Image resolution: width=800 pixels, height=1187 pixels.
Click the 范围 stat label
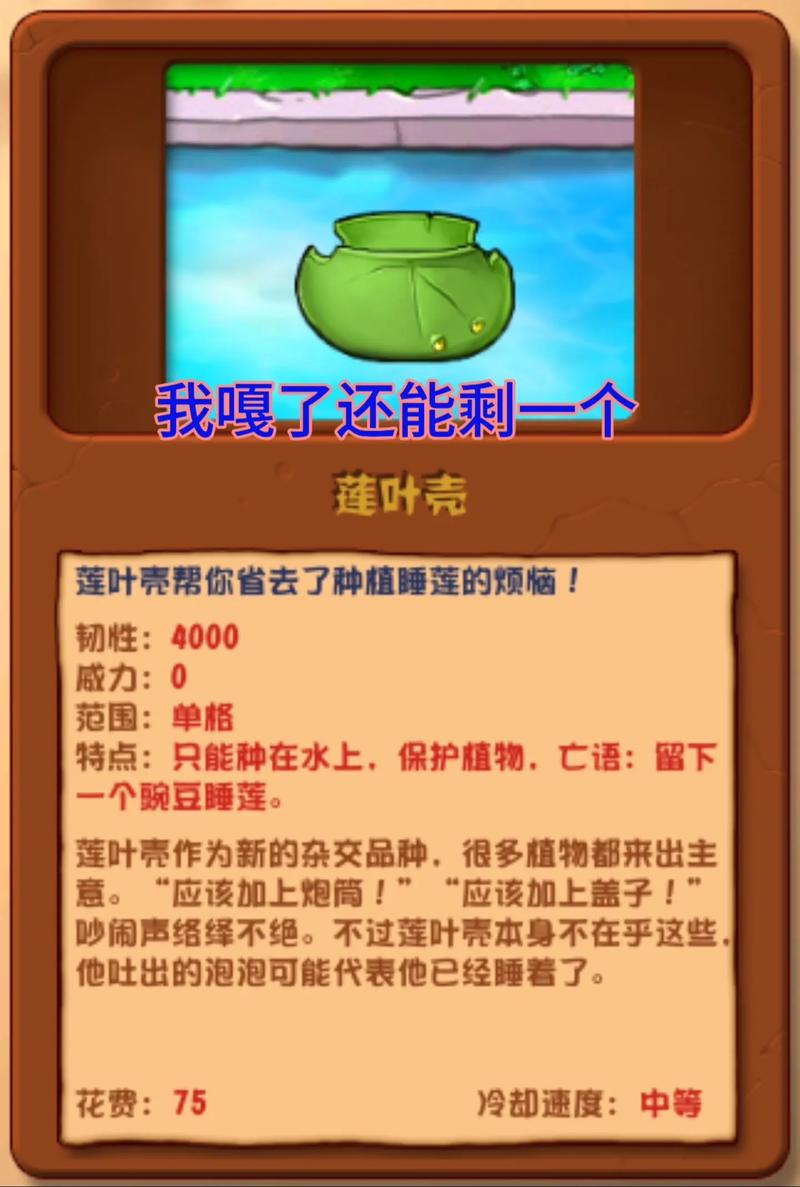coord(103,714)
